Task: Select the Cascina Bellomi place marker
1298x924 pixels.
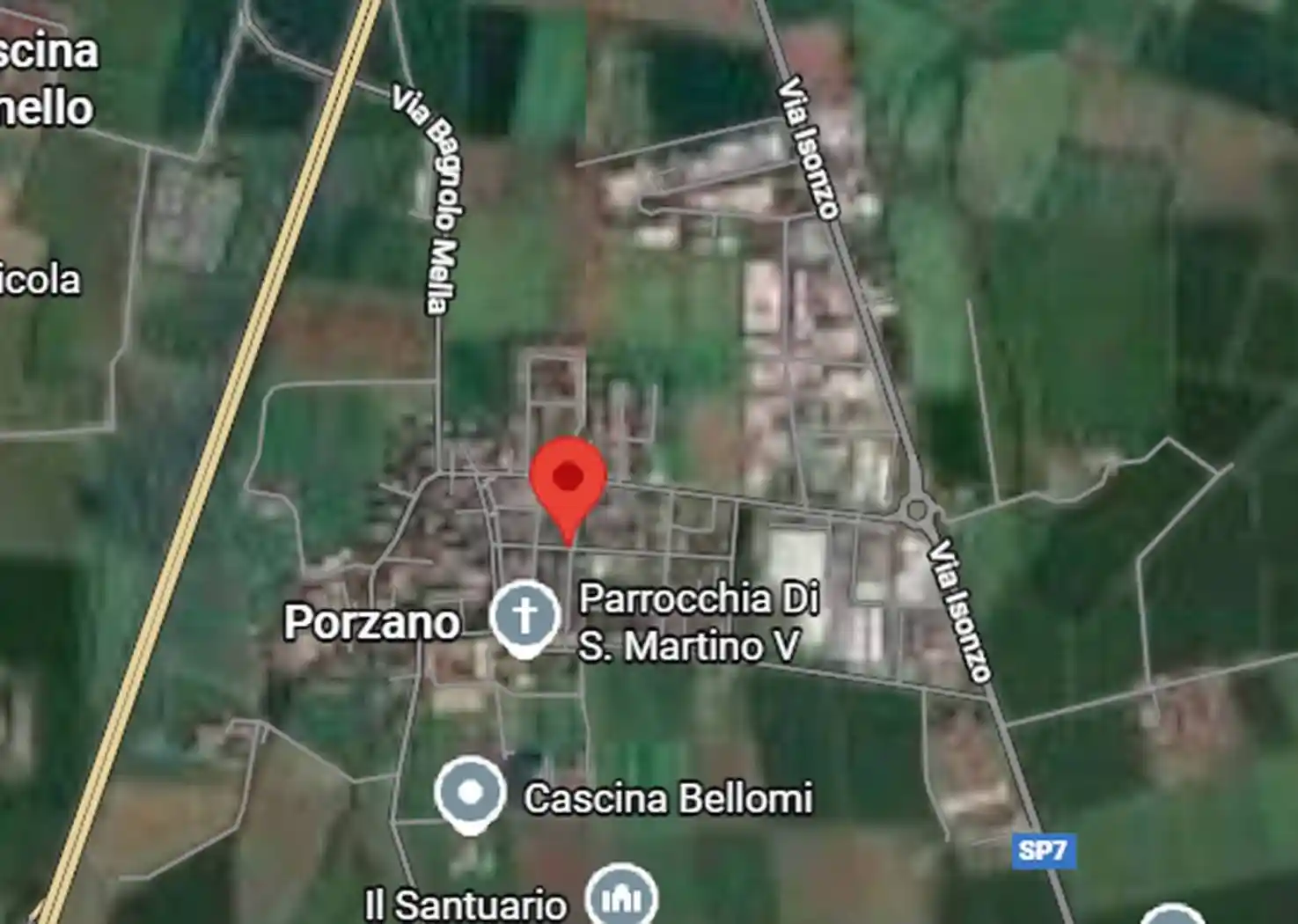Action: click(x=470, y=794)
